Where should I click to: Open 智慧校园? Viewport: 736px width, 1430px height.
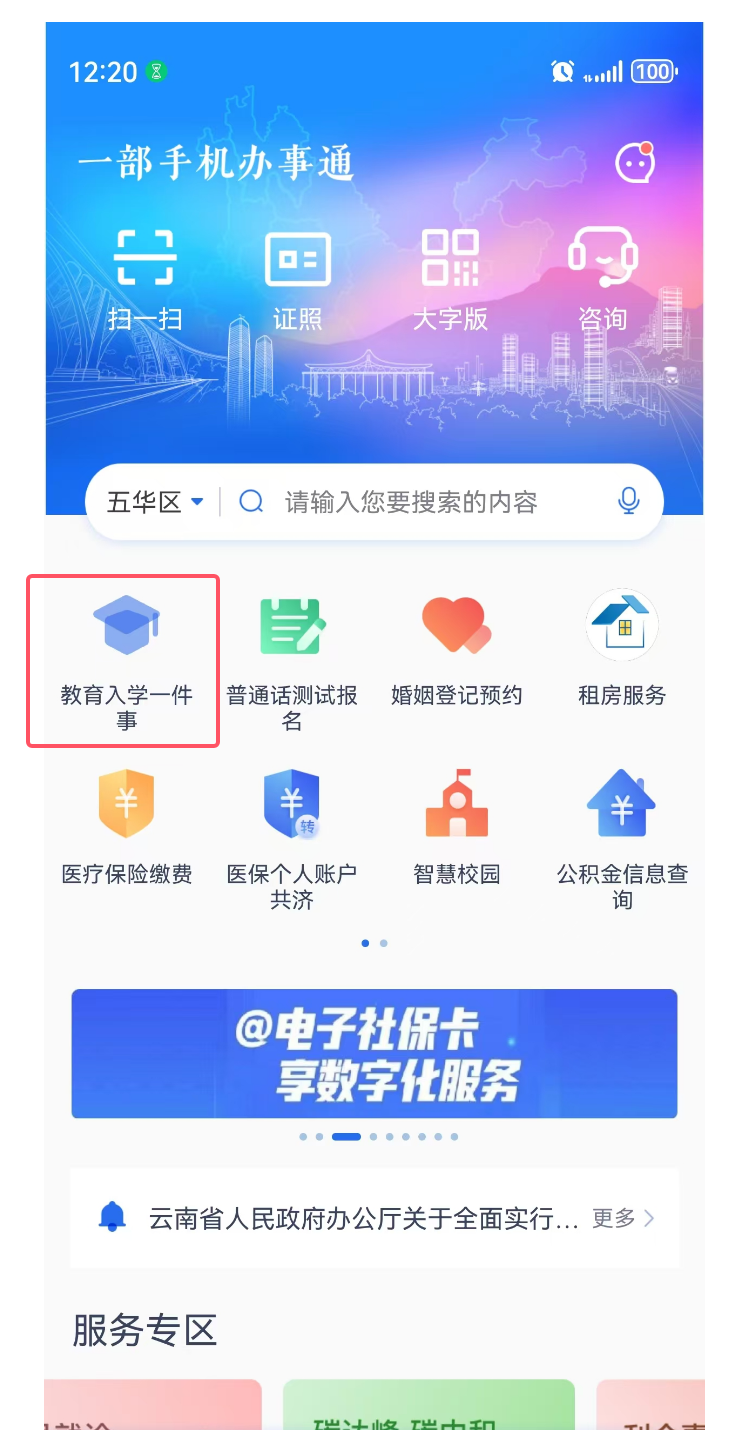tap(457, 828)
